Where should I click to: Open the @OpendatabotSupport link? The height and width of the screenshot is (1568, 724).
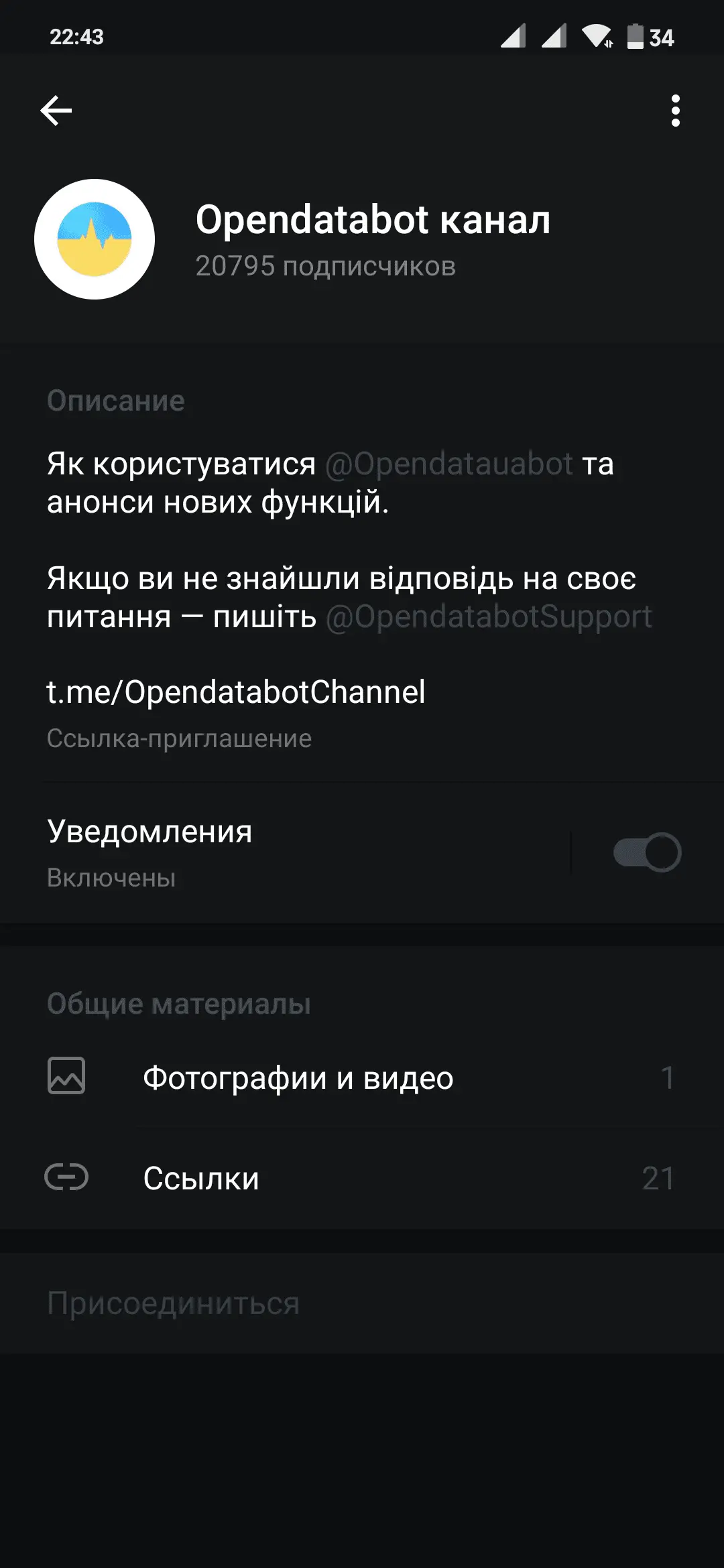[x=489, y=616]
